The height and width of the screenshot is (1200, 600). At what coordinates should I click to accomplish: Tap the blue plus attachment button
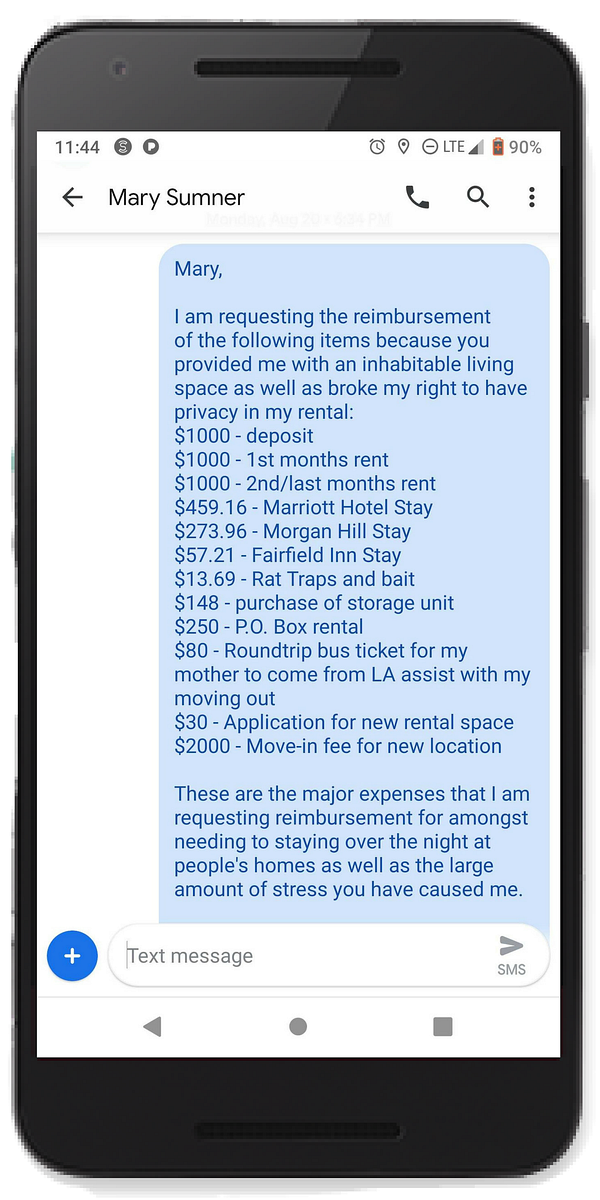click(x=72, y=956)
